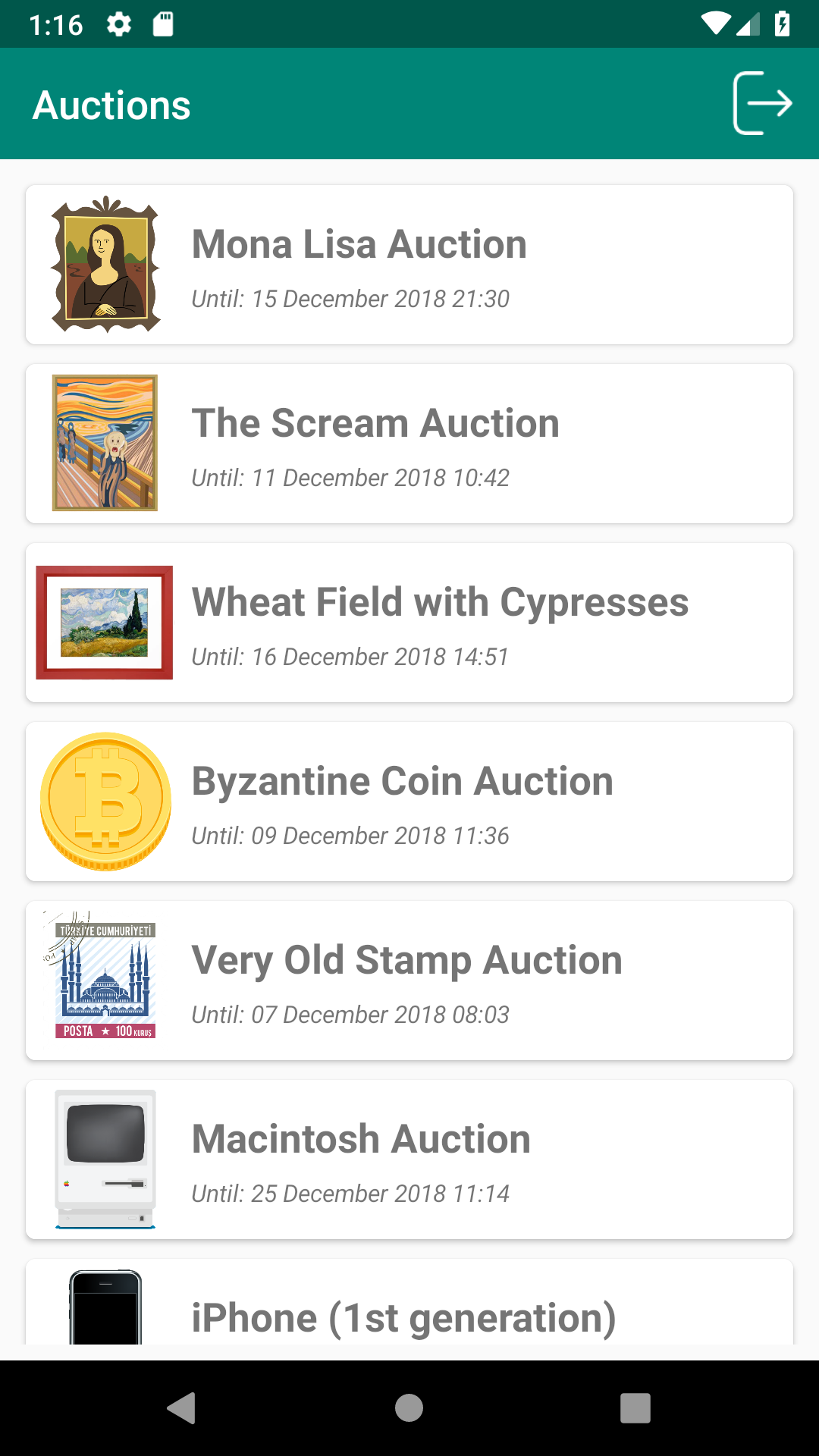Open the Byzantine Coin Auction
The width and height of the screenshot is (819, 1456).
pyautogui.click(x=409, y=802)
